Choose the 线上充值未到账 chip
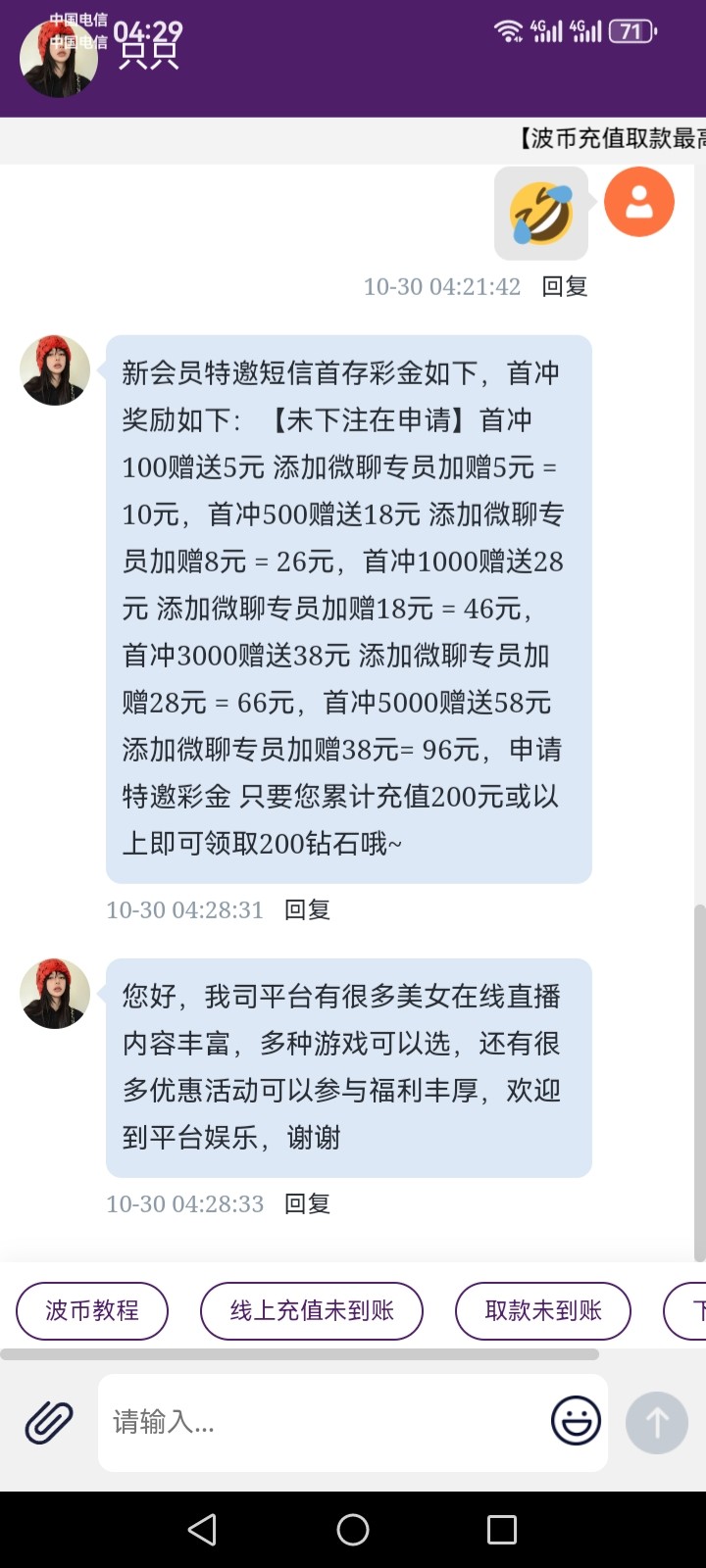Viewport: 706px width, 1568px height. point(312,1311)
